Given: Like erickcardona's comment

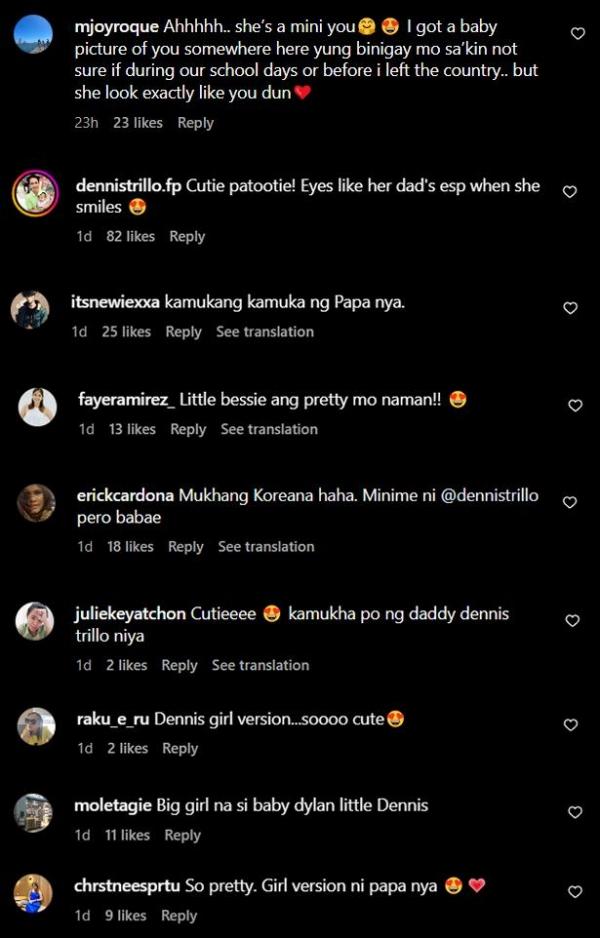Looking at the screenshot, I should [570, 503].
